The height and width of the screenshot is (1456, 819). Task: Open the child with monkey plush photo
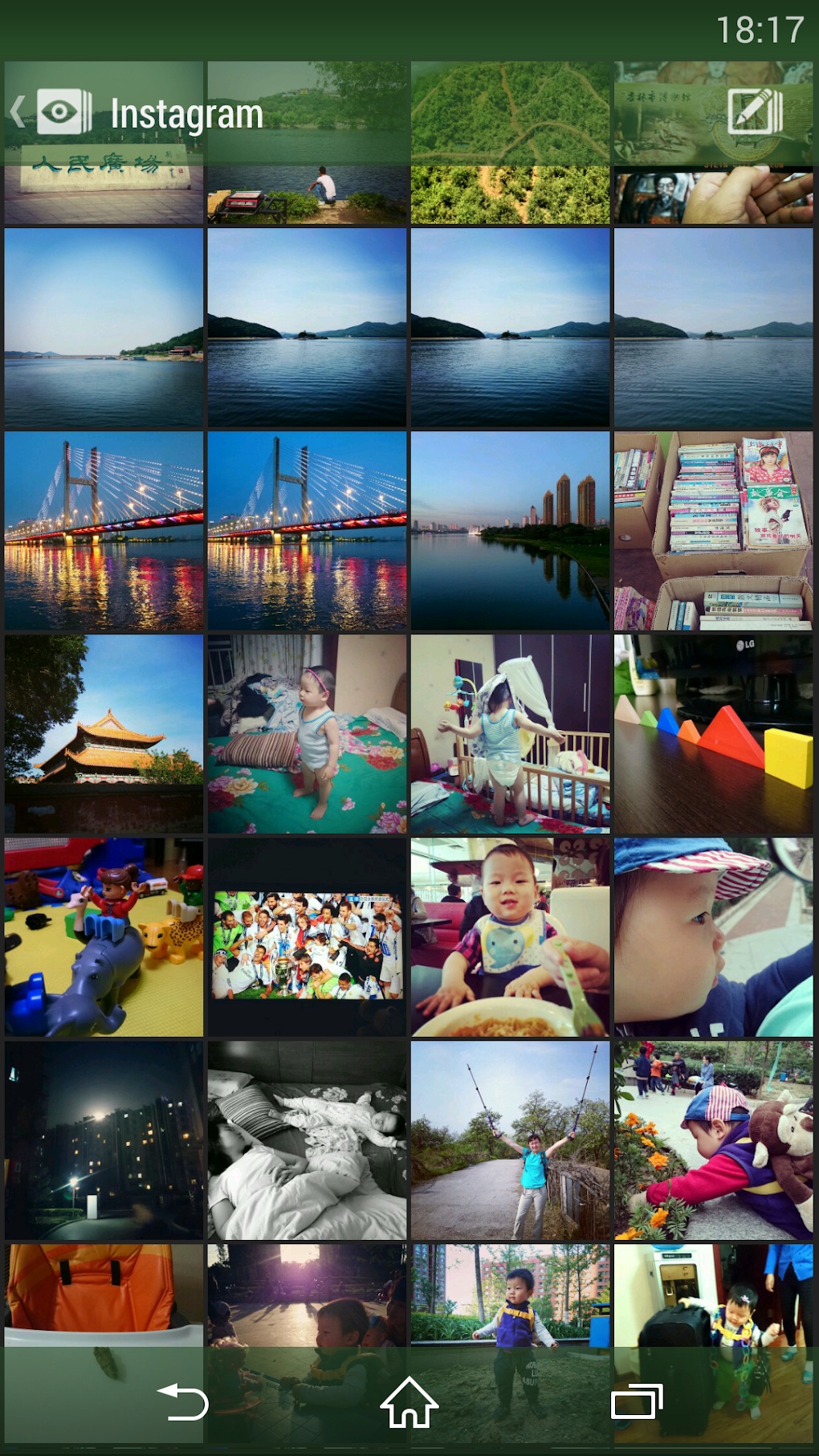tap(713, 1140)
